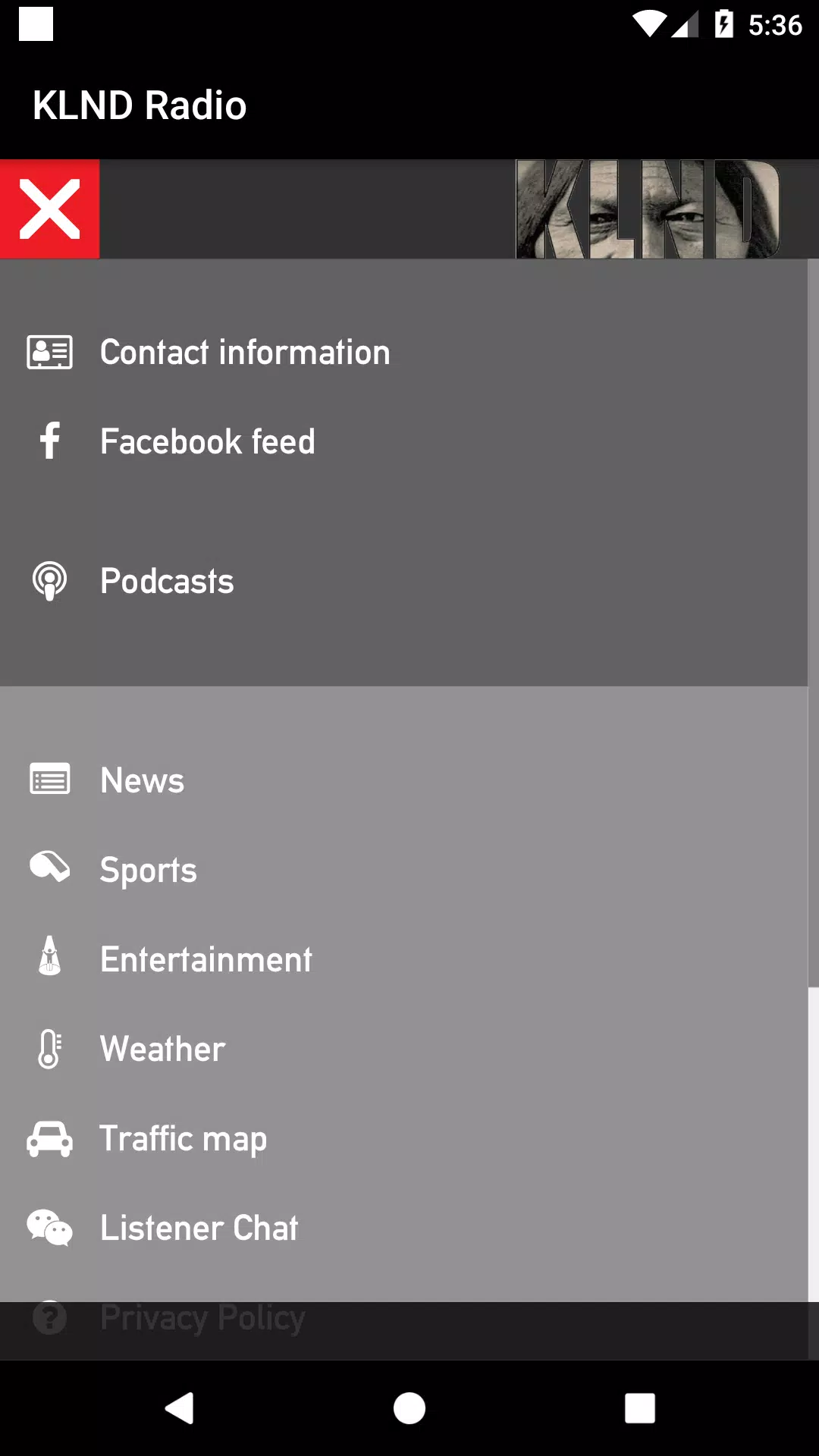Tap the system back button
Screen dimensions: 819x1456
click(x=180, y=1408)
